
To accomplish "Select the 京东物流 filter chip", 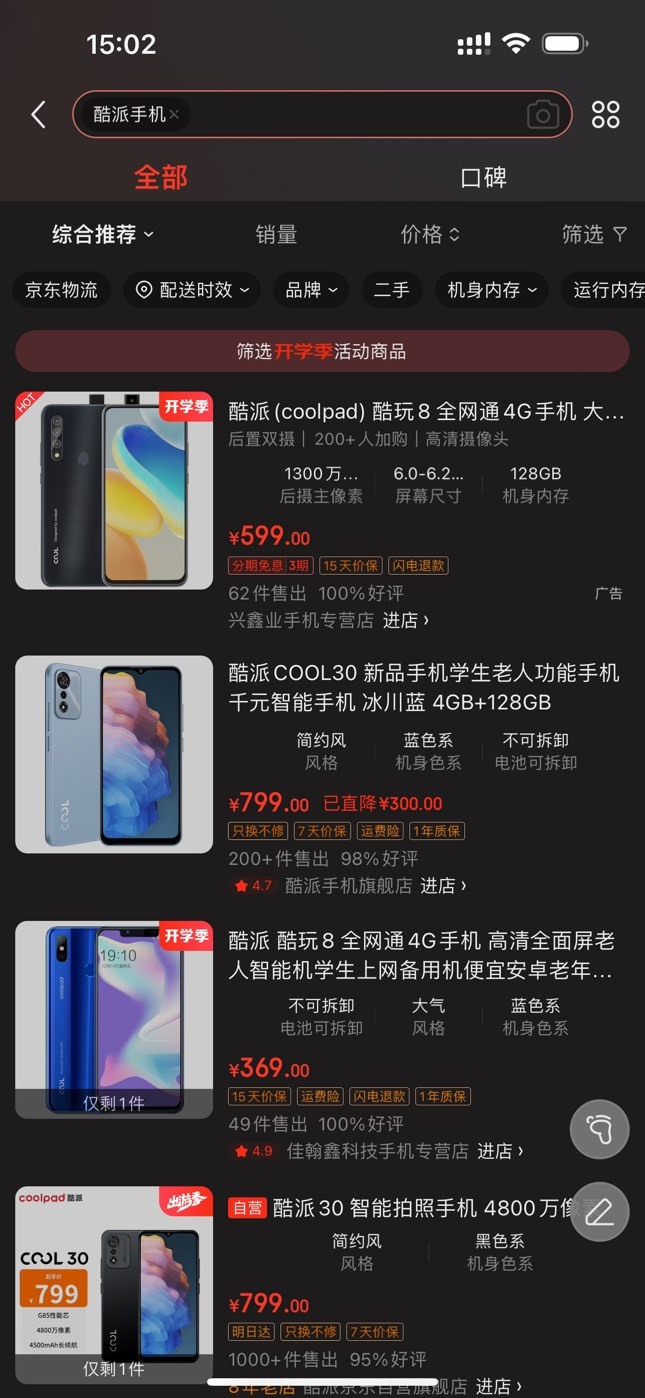I will 61,290.
